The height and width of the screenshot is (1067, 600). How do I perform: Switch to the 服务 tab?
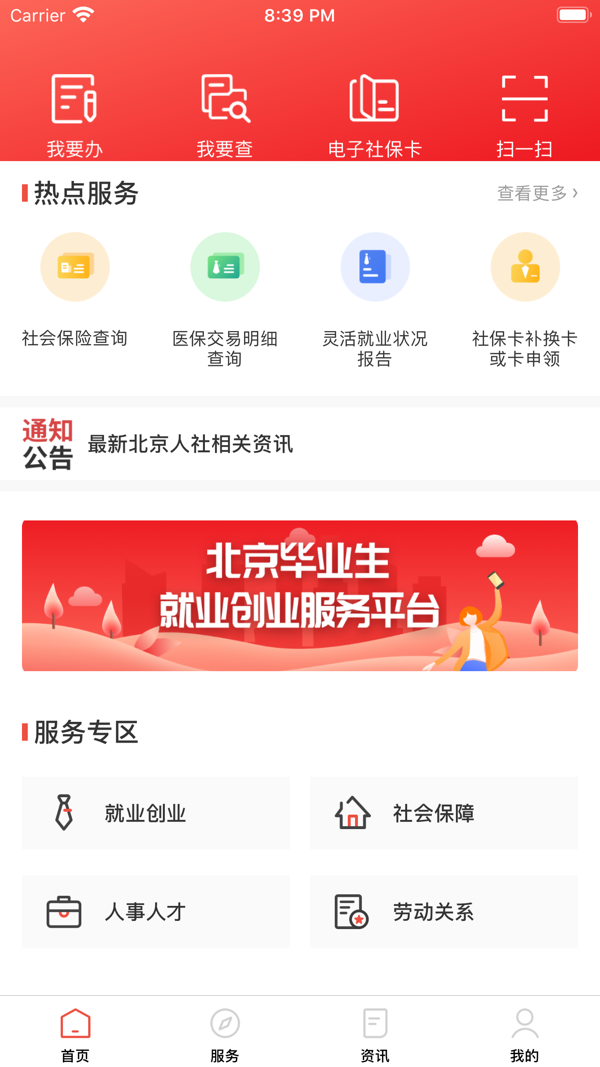coord(225,1034)
